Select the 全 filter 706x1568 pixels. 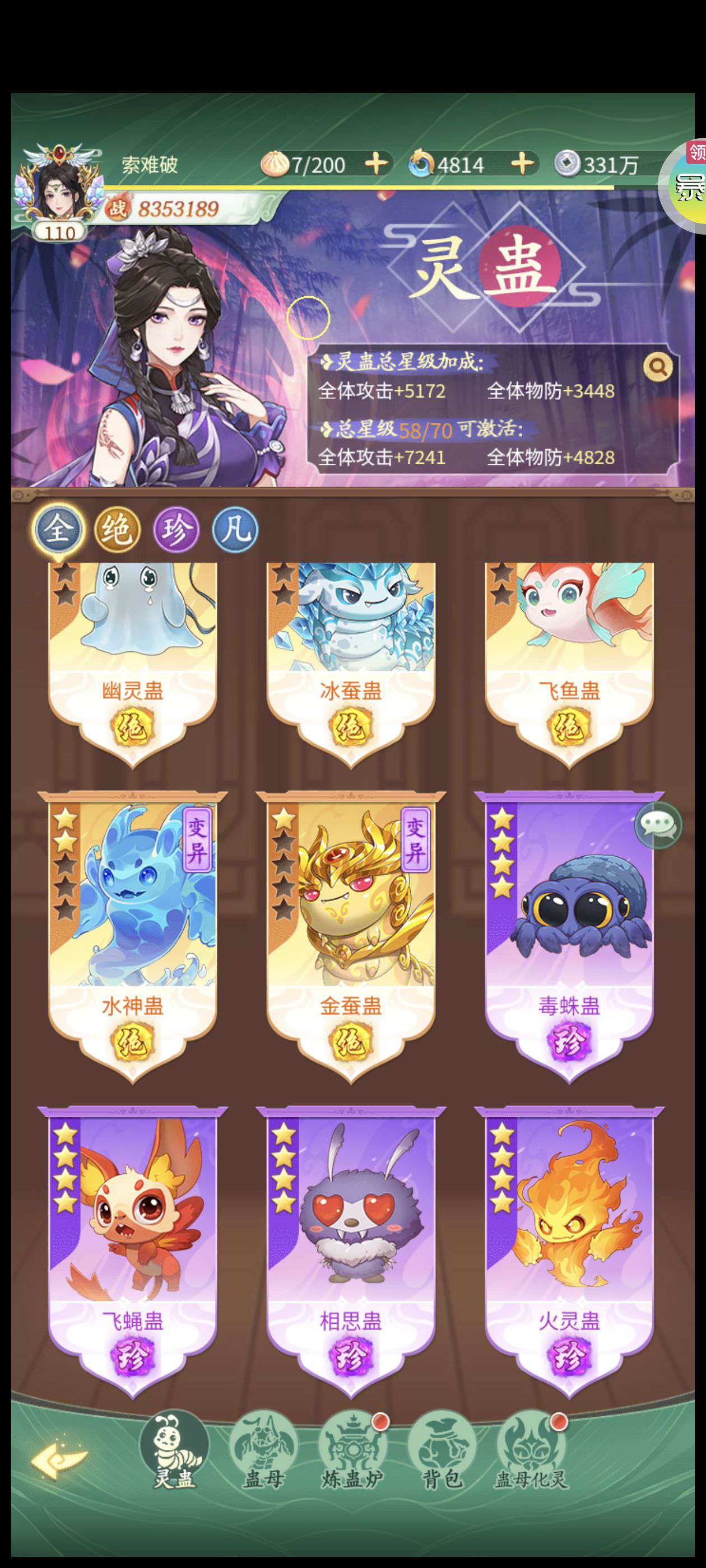[58, 529]
